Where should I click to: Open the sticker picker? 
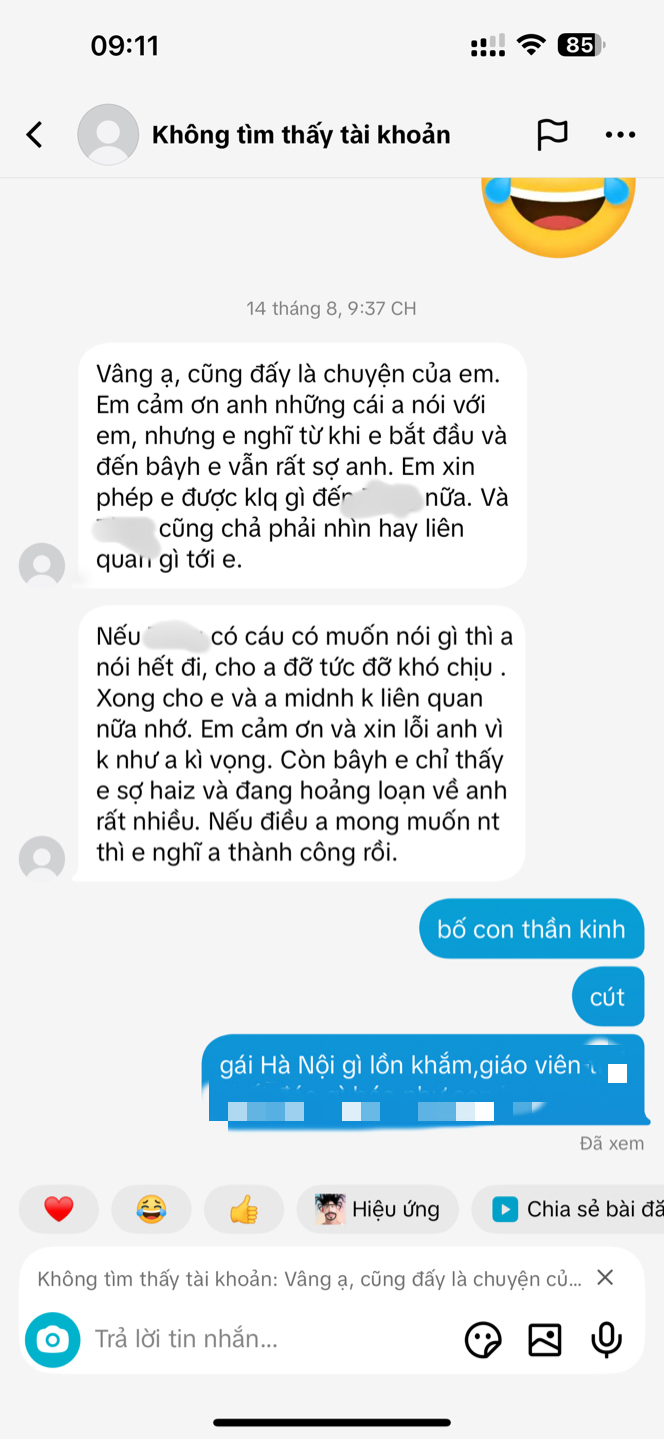pyautogui.click(x=483, y=1340)
